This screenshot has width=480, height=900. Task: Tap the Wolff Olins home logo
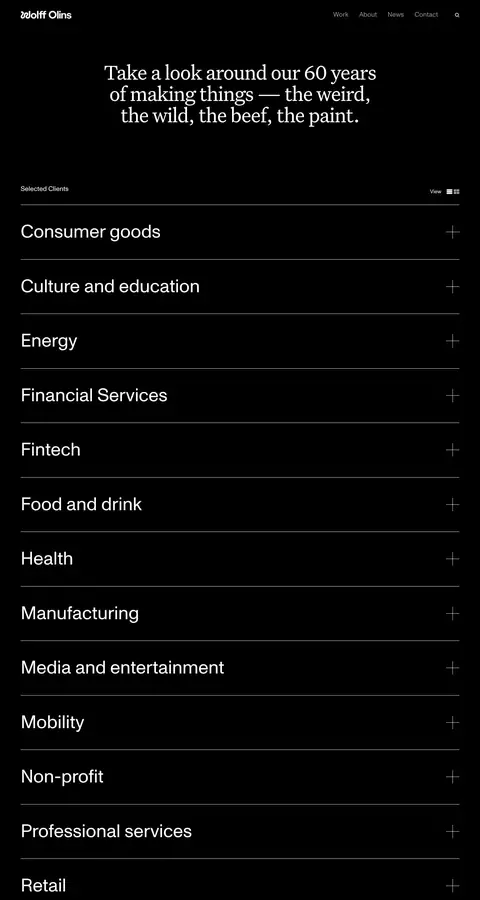point(46,15)
